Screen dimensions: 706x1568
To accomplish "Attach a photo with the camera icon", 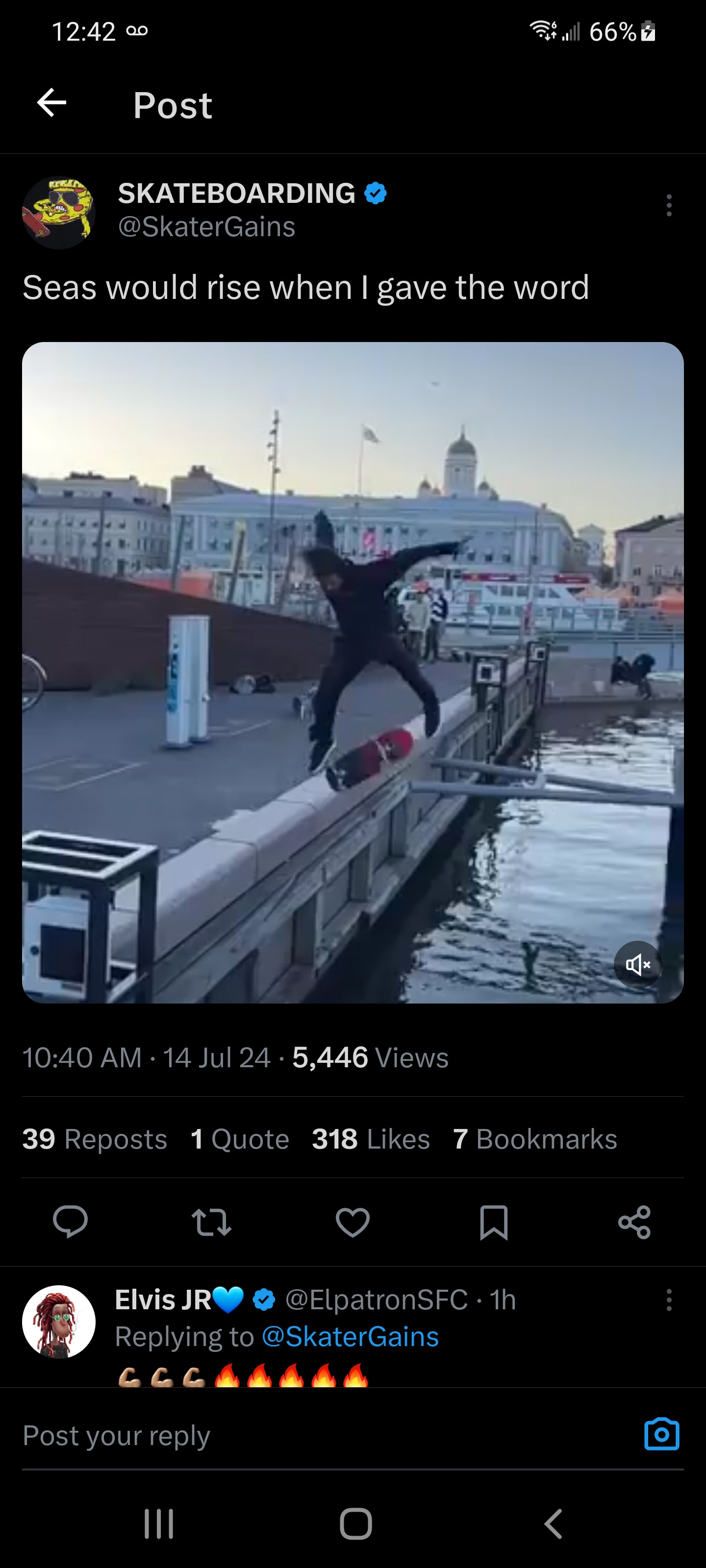I will [x=661, y=1434].
